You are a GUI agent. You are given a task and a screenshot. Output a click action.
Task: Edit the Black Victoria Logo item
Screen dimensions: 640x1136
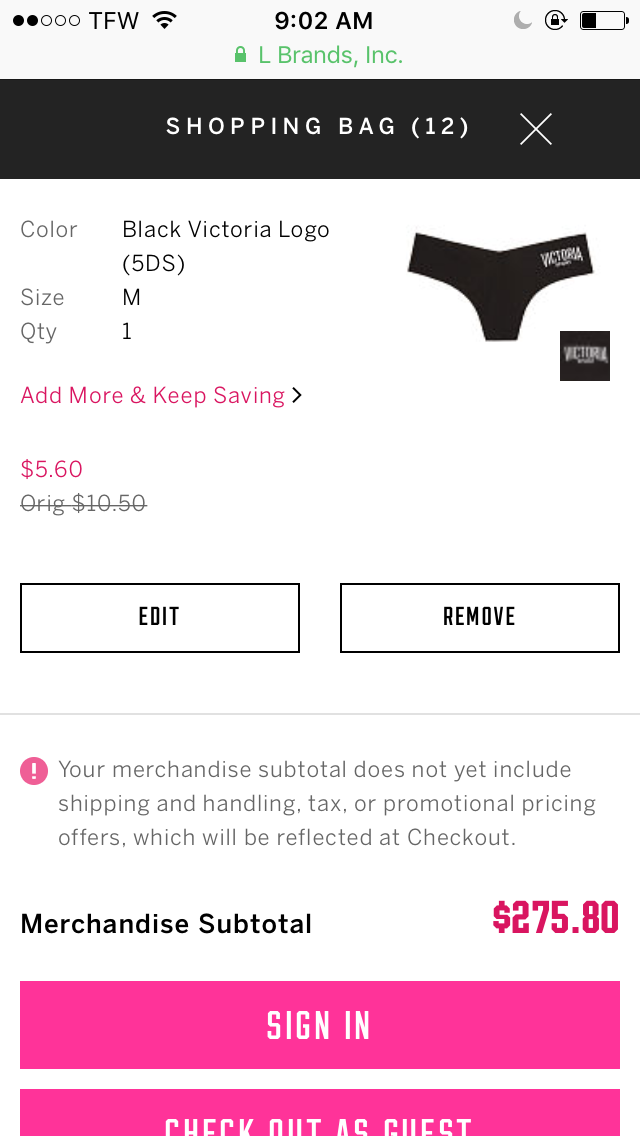pyautogui.click(x=160, y=617)
